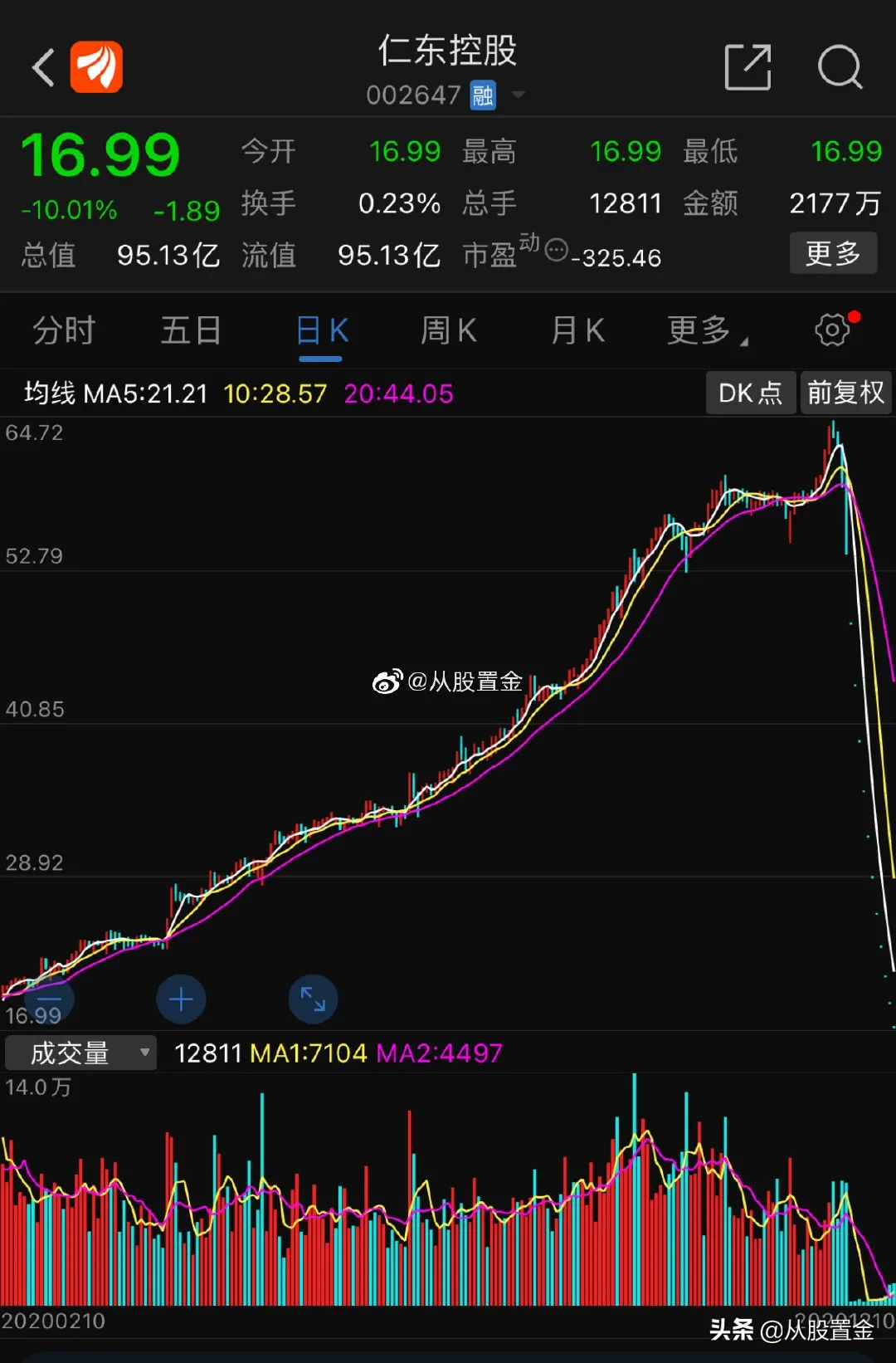Go back using the top-left arrow

[43, 67]
